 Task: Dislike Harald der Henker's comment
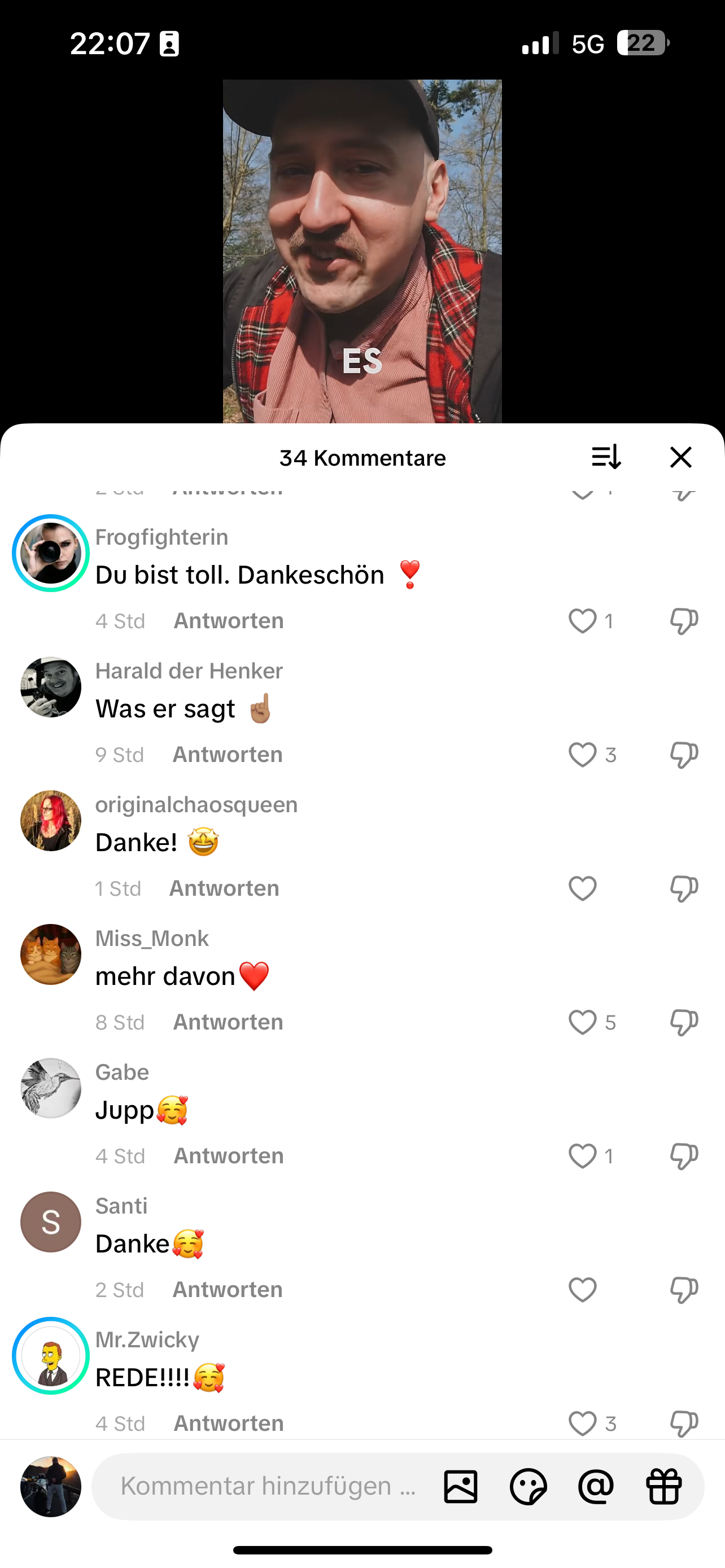[684, 755]
